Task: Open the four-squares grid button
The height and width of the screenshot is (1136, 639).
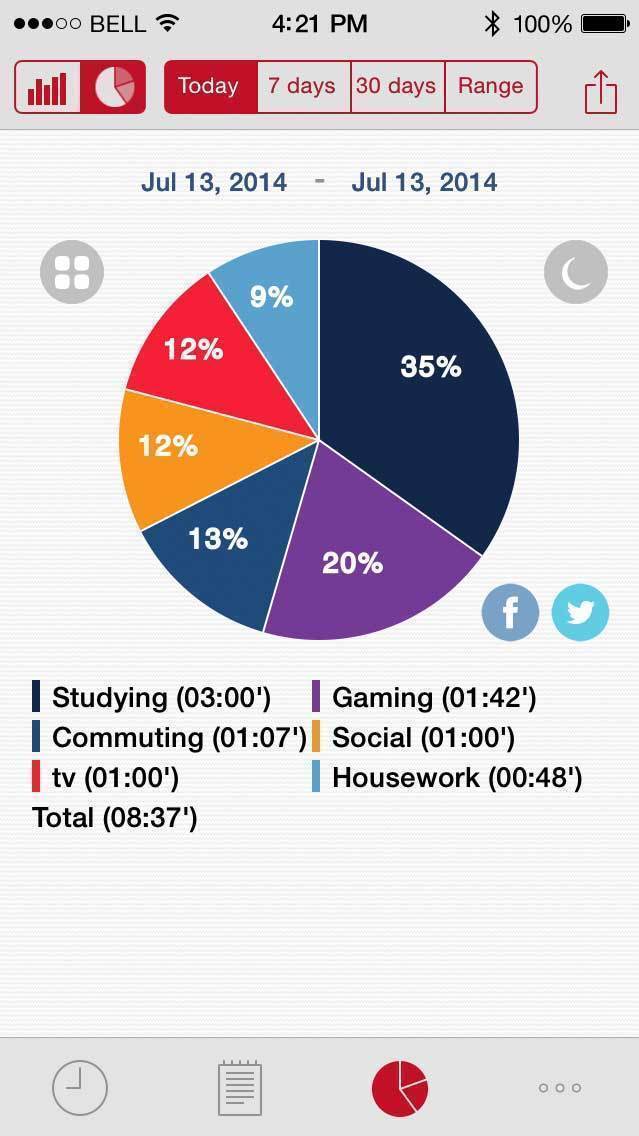Action: tap(72, 272)
